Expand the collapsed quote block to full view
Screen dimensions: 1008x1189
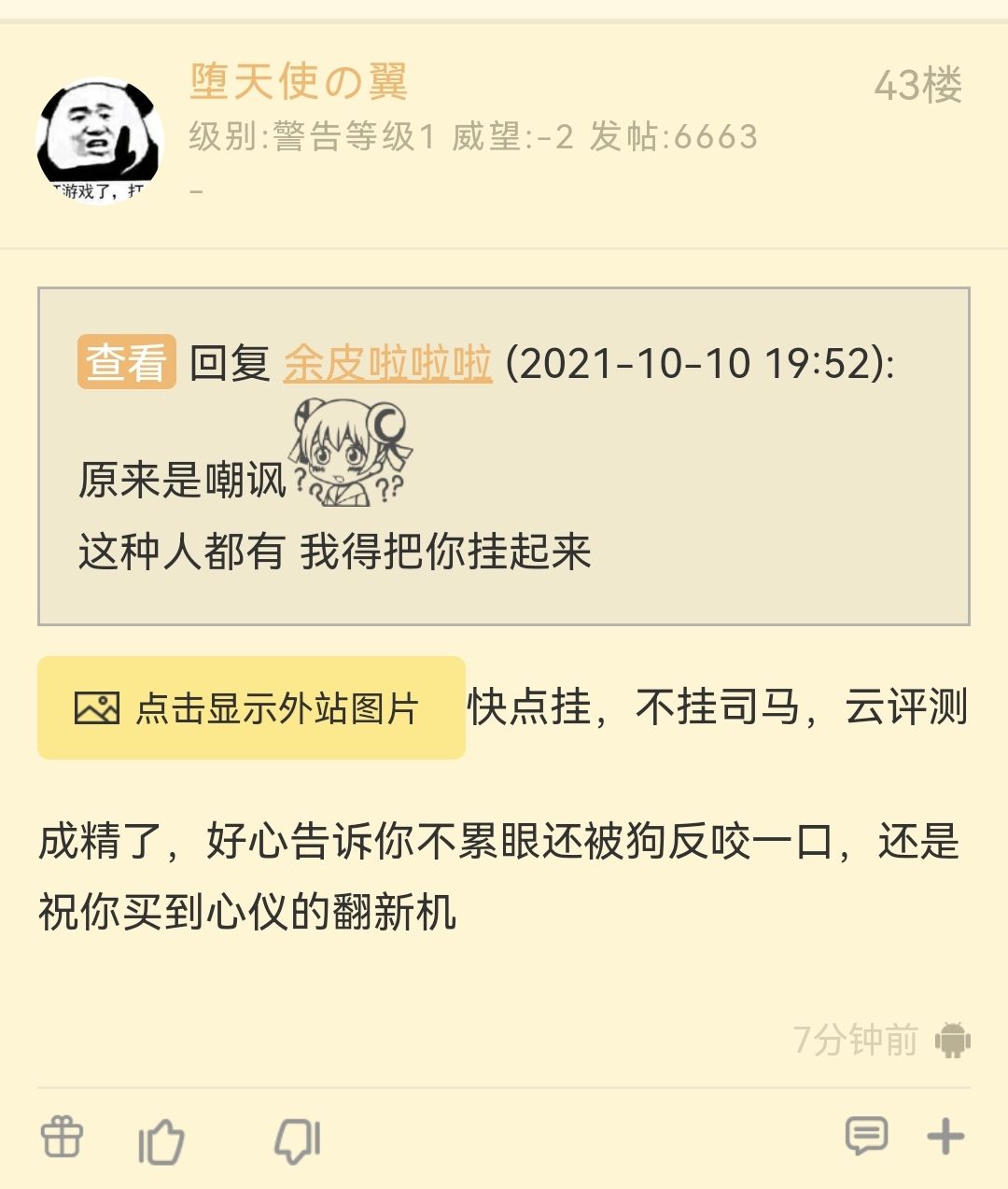[x=127, y=362]
